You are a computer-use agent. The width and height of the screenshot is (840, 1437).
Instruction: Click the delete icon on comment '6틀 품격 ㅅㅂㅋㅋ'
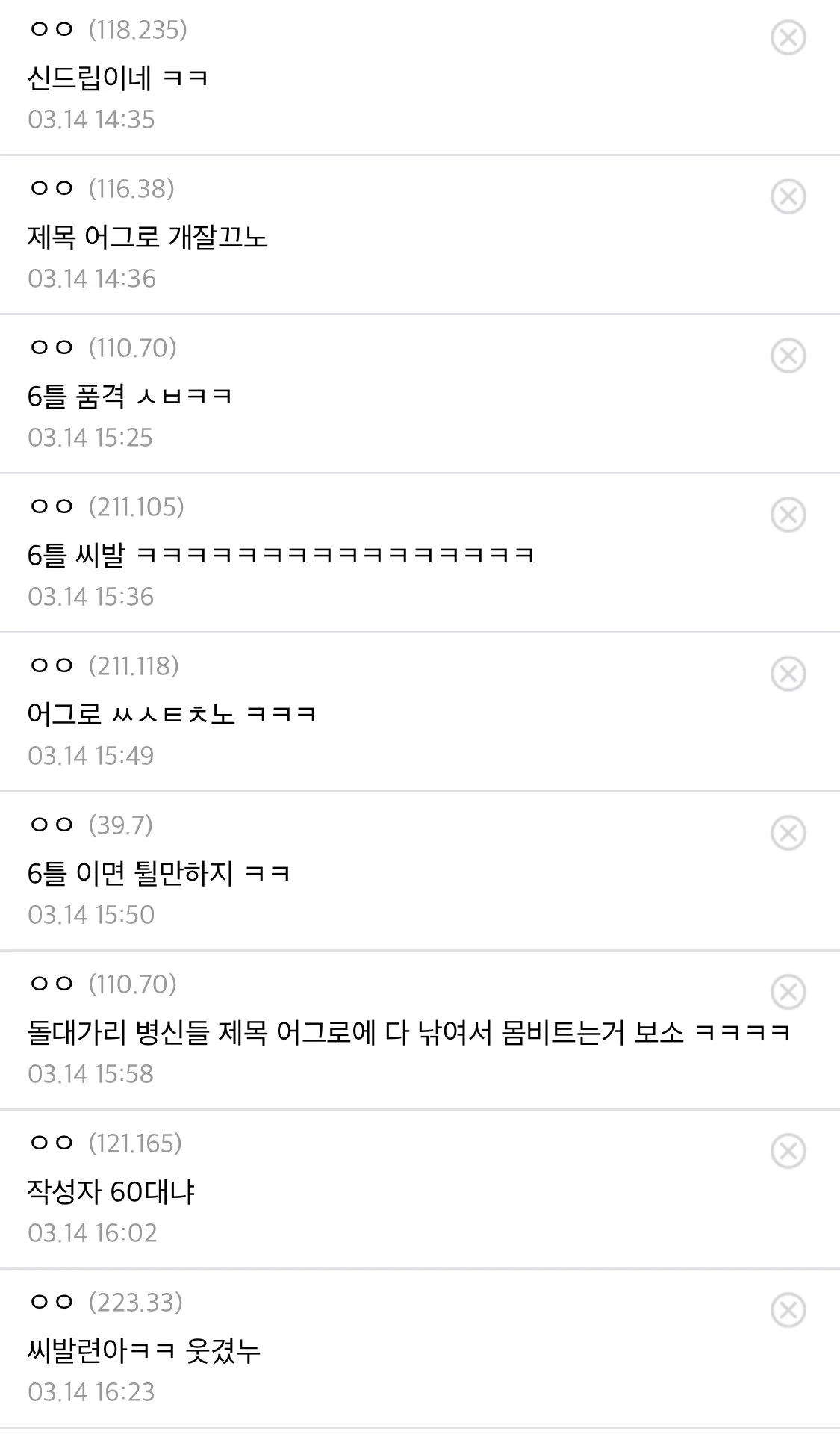787,355
